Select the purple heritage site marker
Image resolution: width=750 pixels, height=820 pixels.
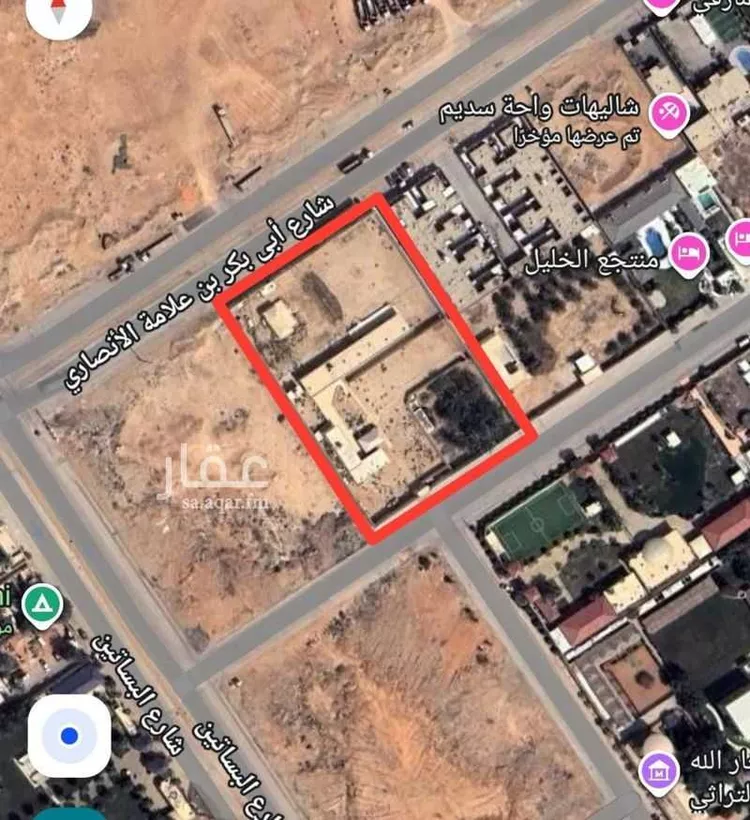click(x=659, y=771)
